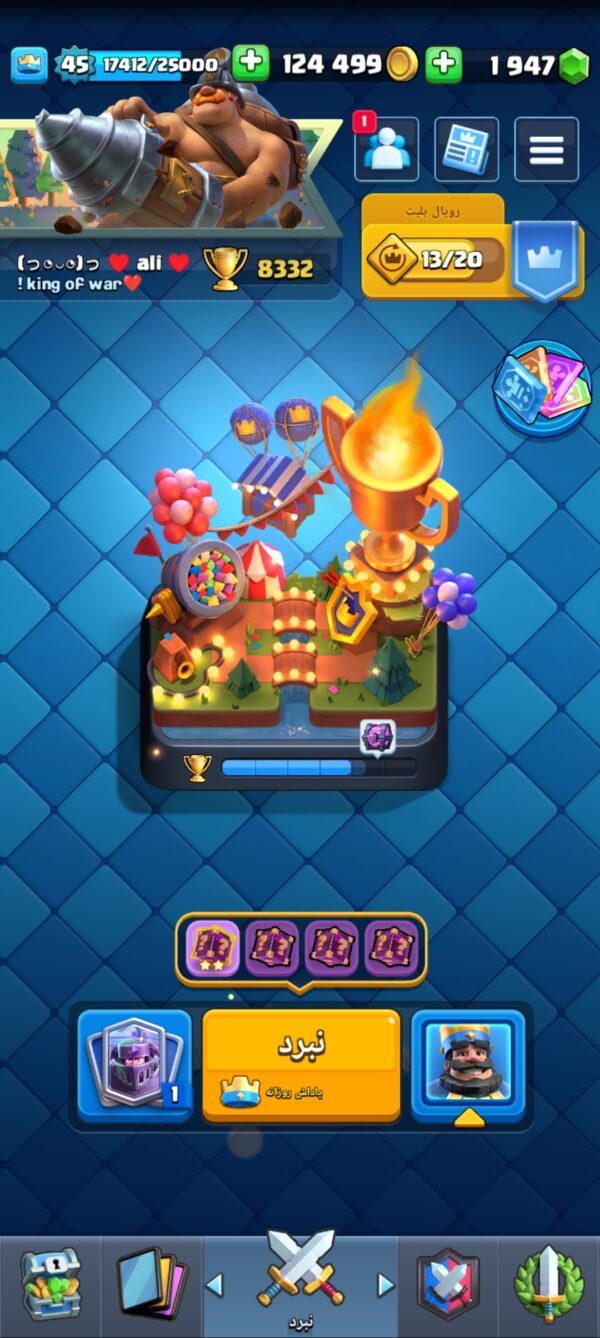Open the friends icon with red badge
This screenshot has width=600, height=1338.
[386, 149]
